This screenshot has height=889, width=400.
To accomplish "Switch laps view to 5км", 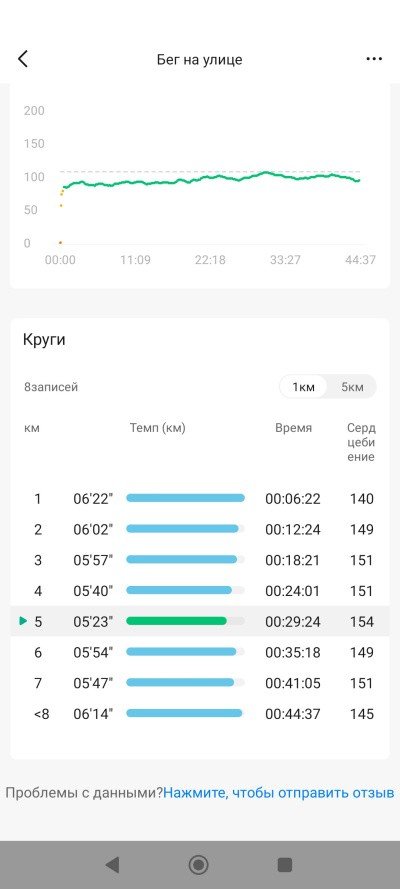I will 352,388.
